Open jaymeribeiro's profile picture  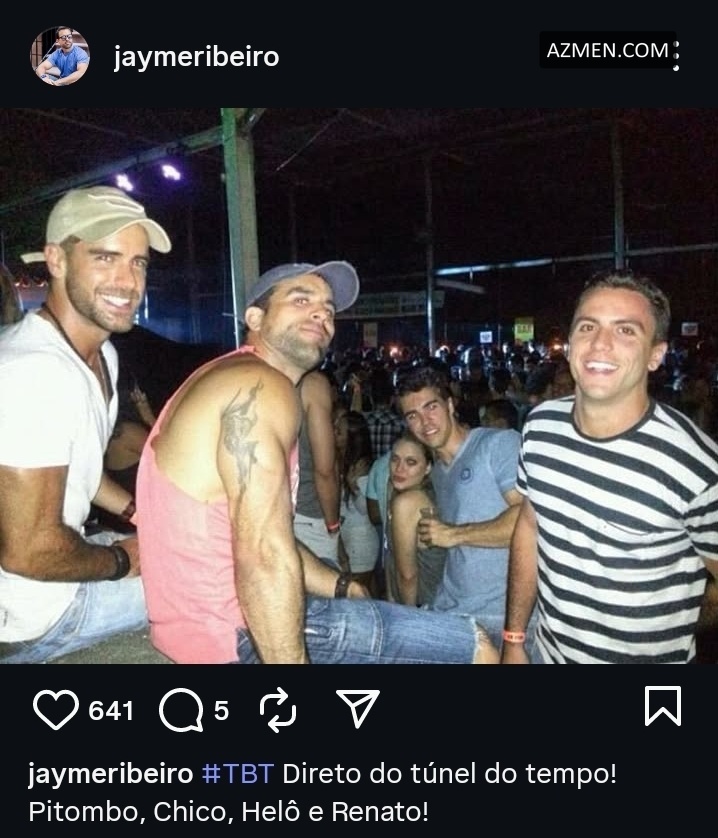click(59, 56)
